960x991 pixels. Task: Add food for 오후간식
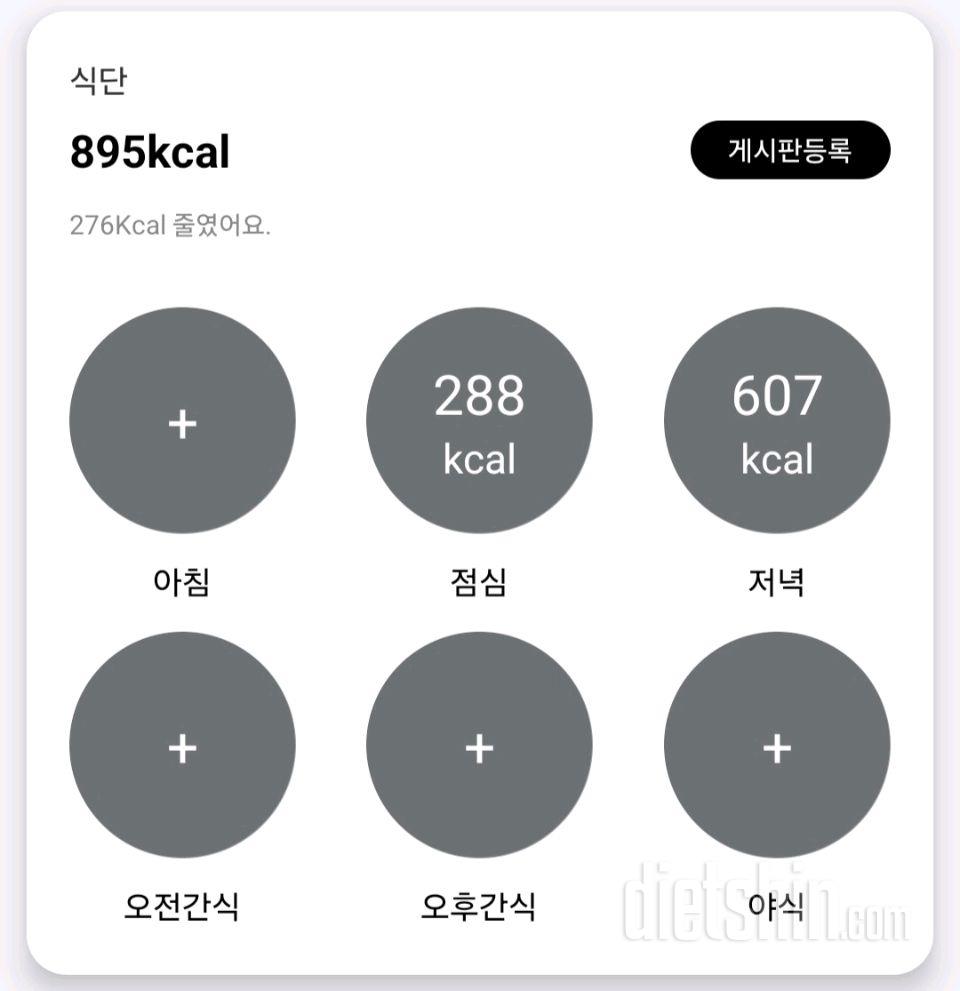click(x=479, y=746)
